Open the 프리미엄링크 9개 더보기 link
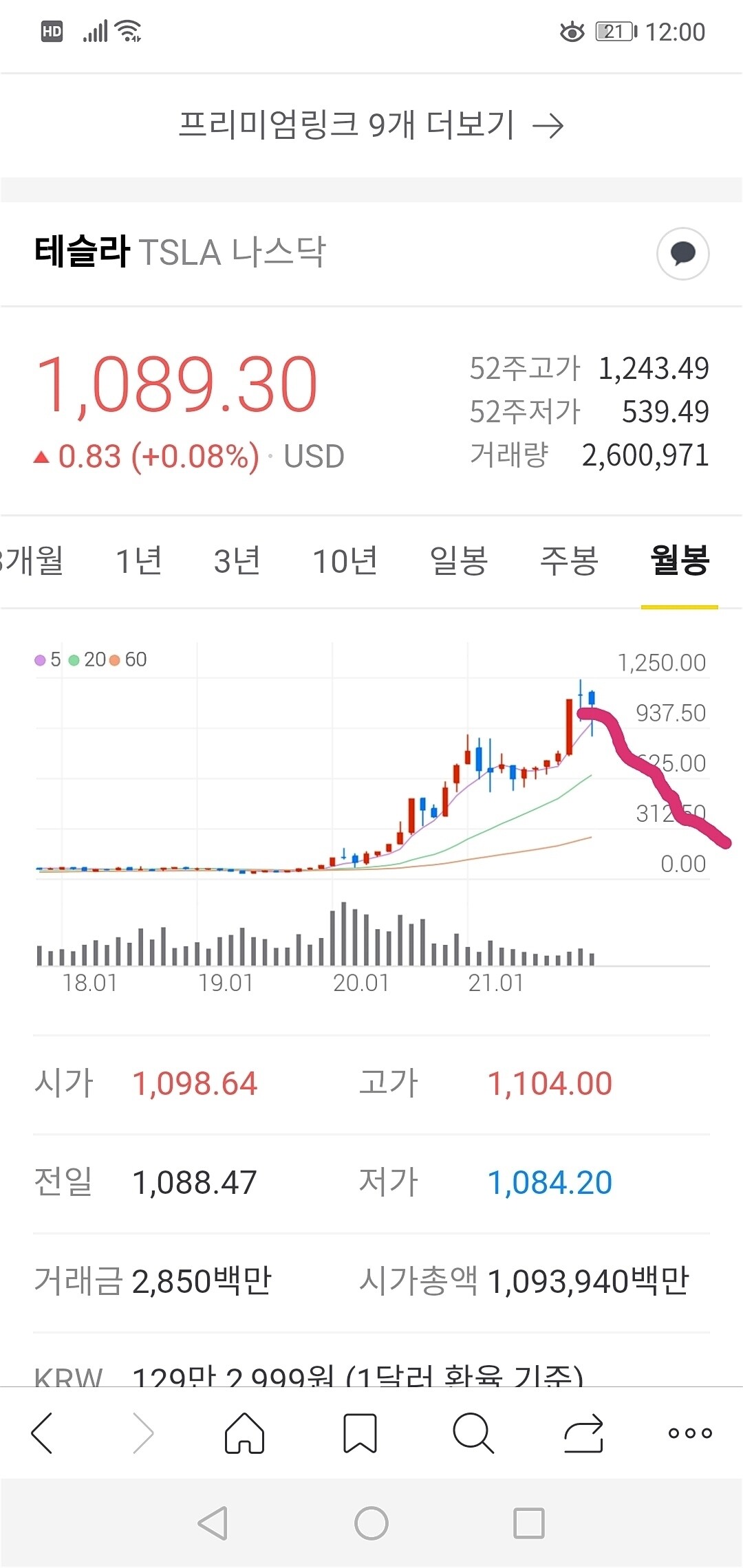Image resolution: width=743 pixels, height=1568 pixels. coord(343,124)
